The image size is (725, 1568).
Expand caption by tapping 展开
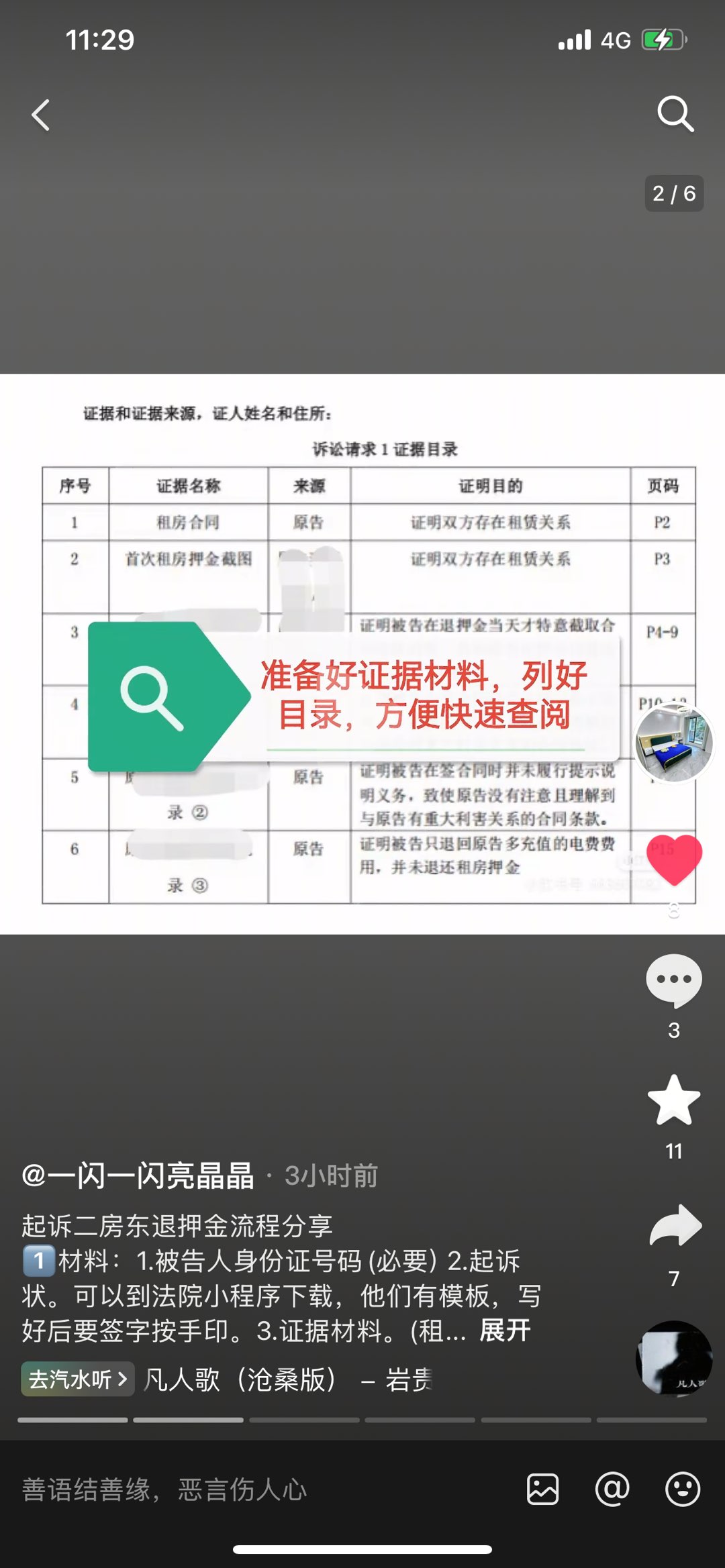coord(505,1330)
